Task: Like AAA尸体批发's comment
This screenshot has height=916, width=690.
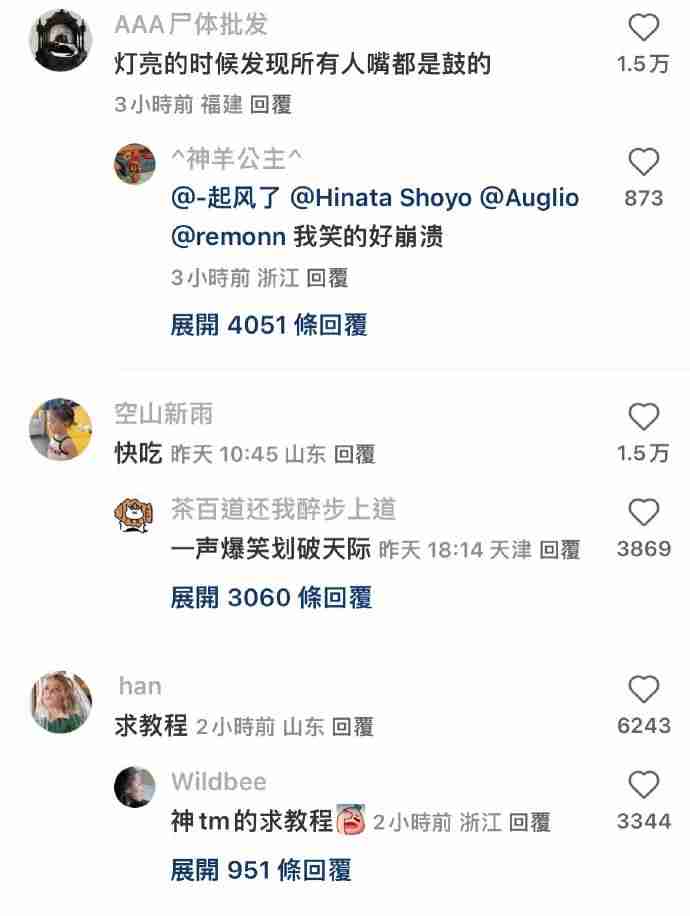Action: [643, 28]
